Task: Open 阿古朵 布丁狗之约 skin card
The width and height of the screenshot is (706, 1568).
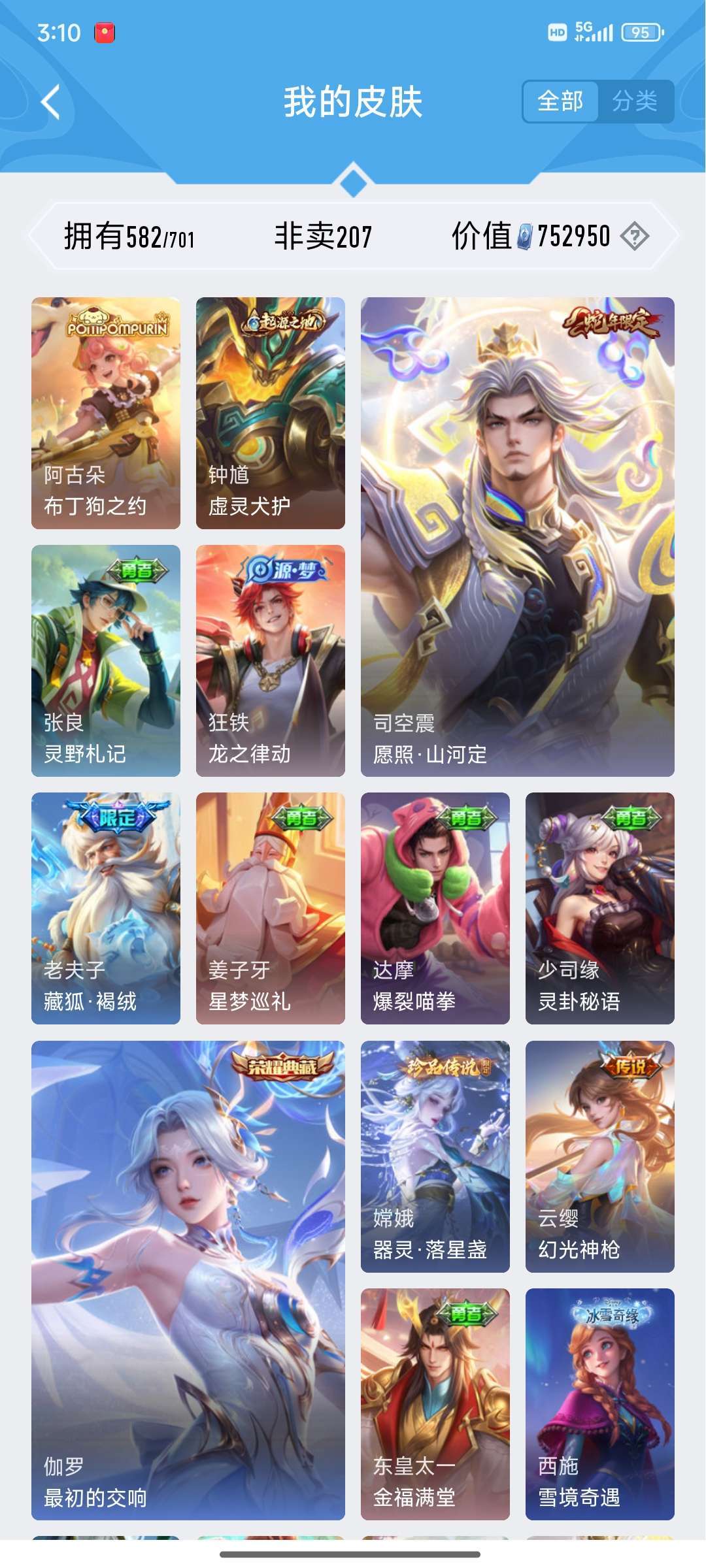Action: tap(106, 413)
